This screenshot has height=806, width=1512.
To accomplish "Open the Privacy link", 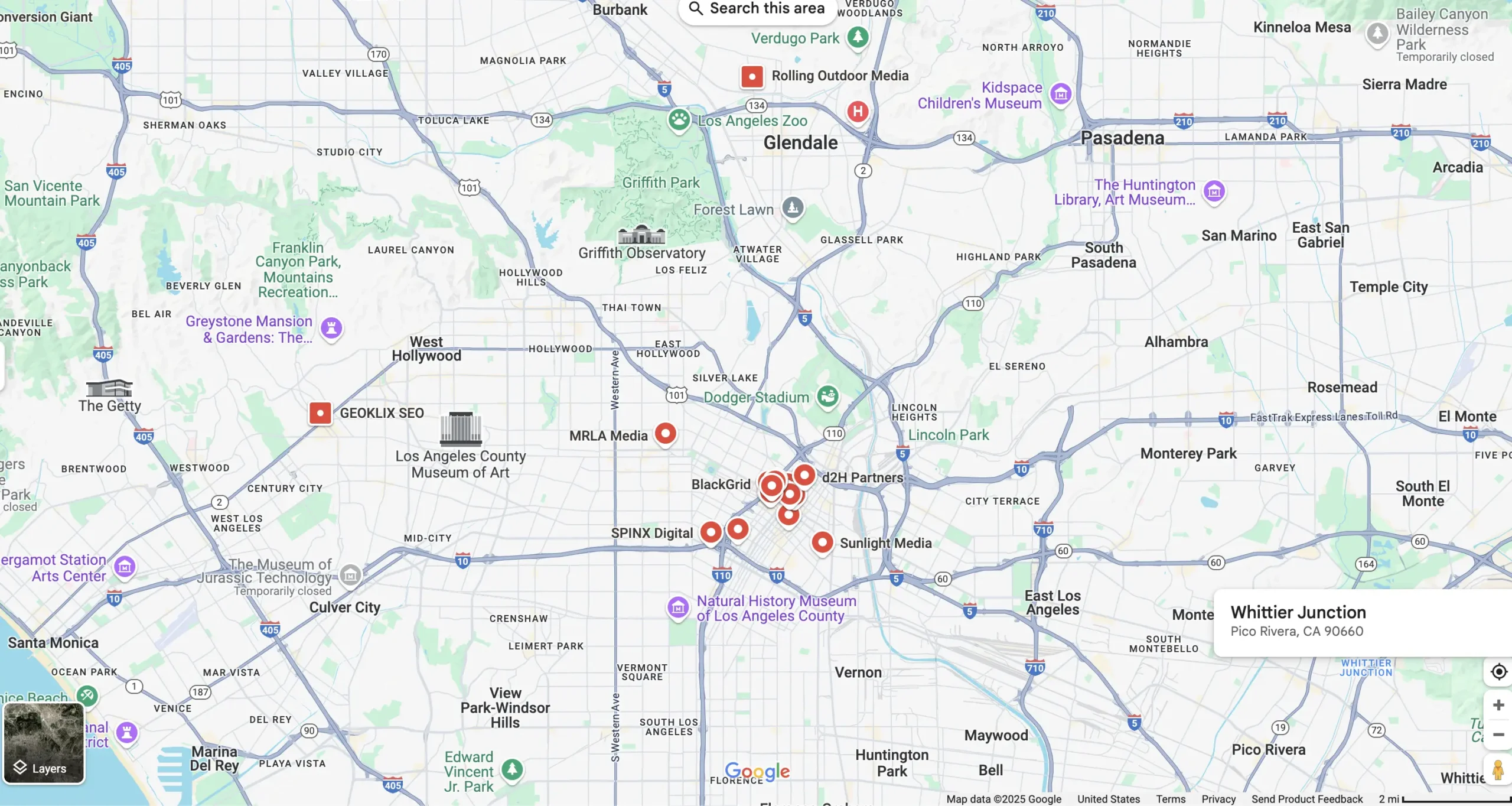I will pyautogui.click(x=1218, y=799).
